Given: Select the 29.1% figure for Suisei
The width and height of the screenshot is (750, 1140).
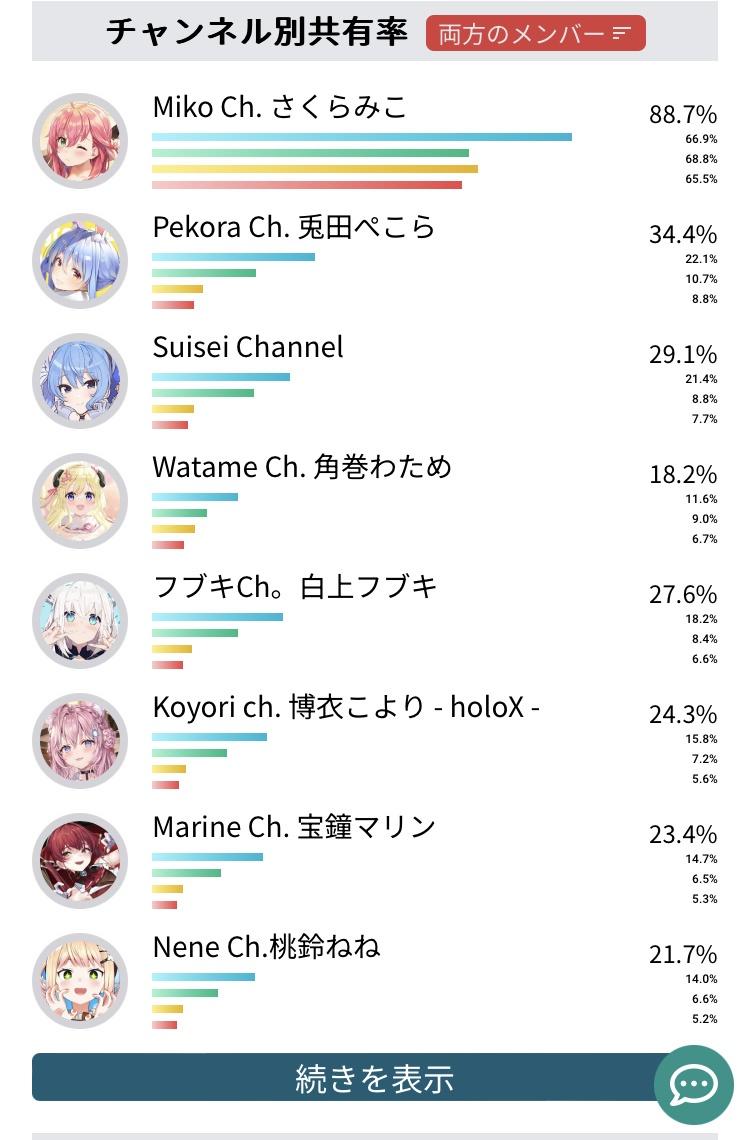Looking at the screenshot, I should click(x=683, y=352).
